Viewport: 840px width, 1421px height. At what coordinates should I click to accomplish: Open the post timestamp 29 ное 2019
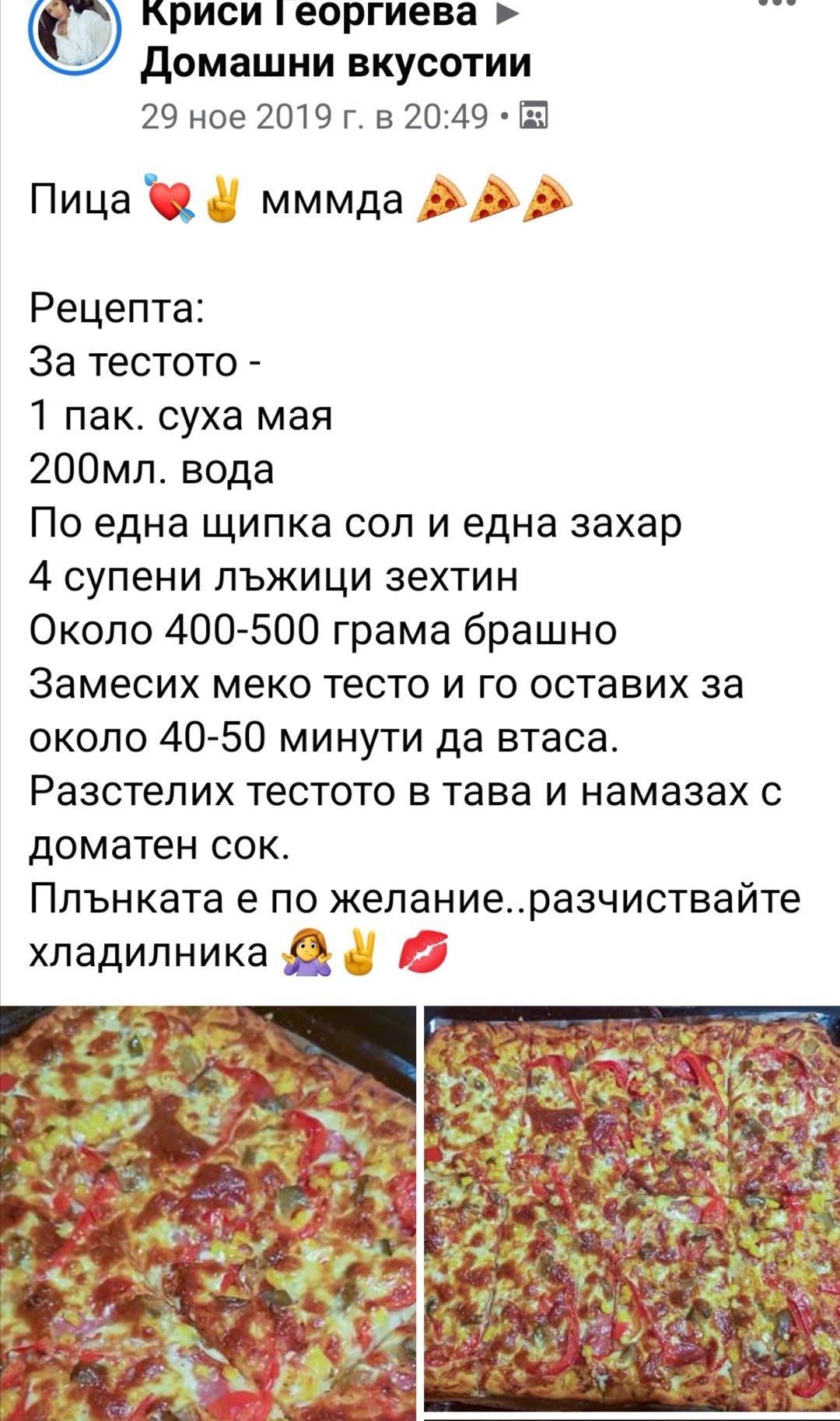pos(313,116)
